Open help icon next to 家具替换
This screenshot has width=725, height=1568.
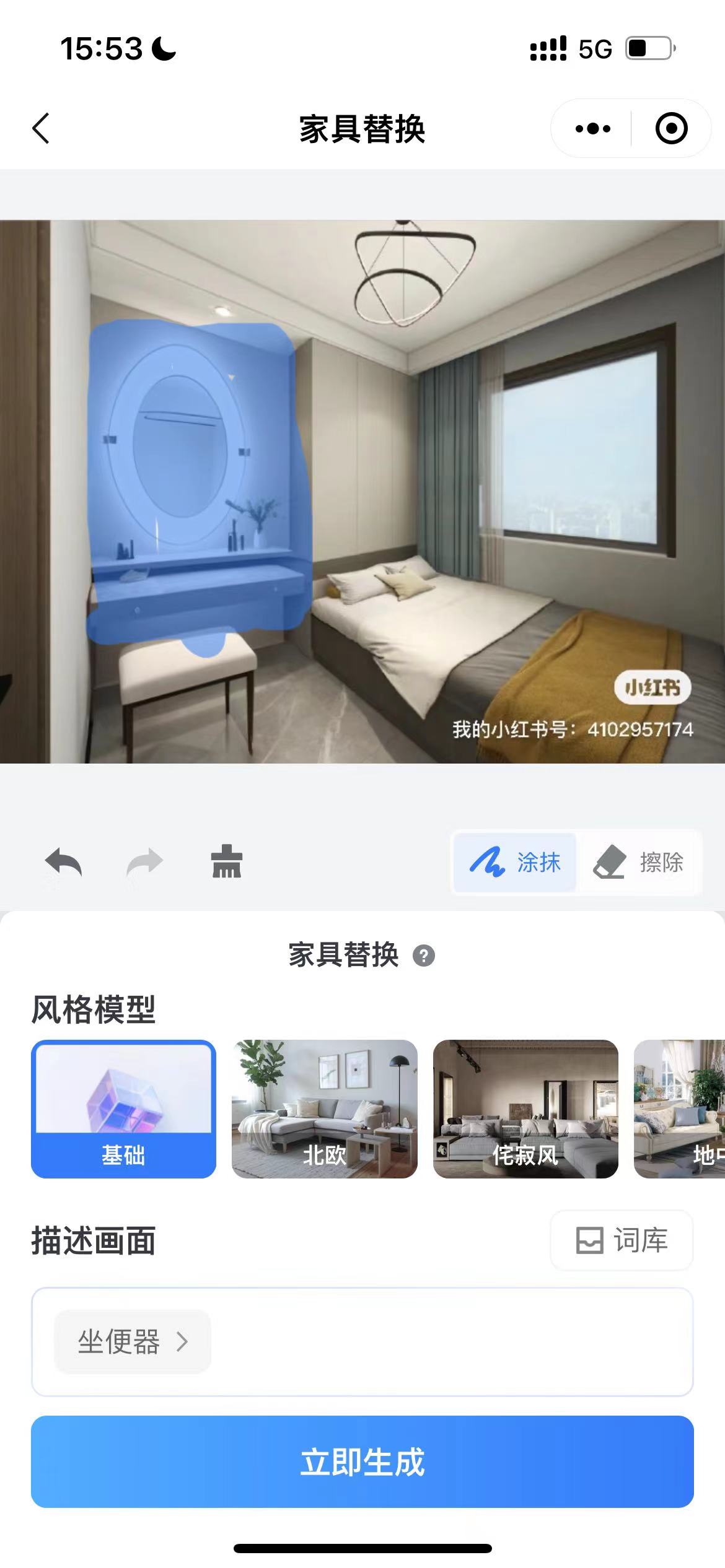pyautogui.click(x=424, y=956)
